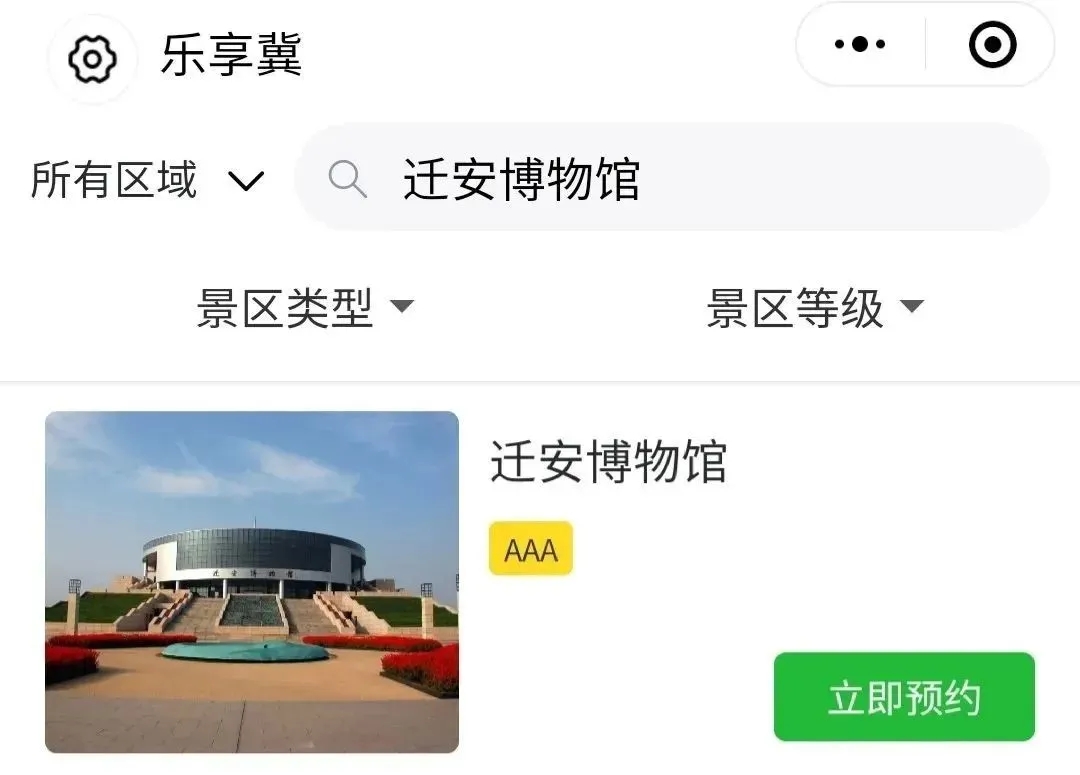Tap 立即预约 to book now
Screen dimensions: 1080x775
[x=904, y=697]
